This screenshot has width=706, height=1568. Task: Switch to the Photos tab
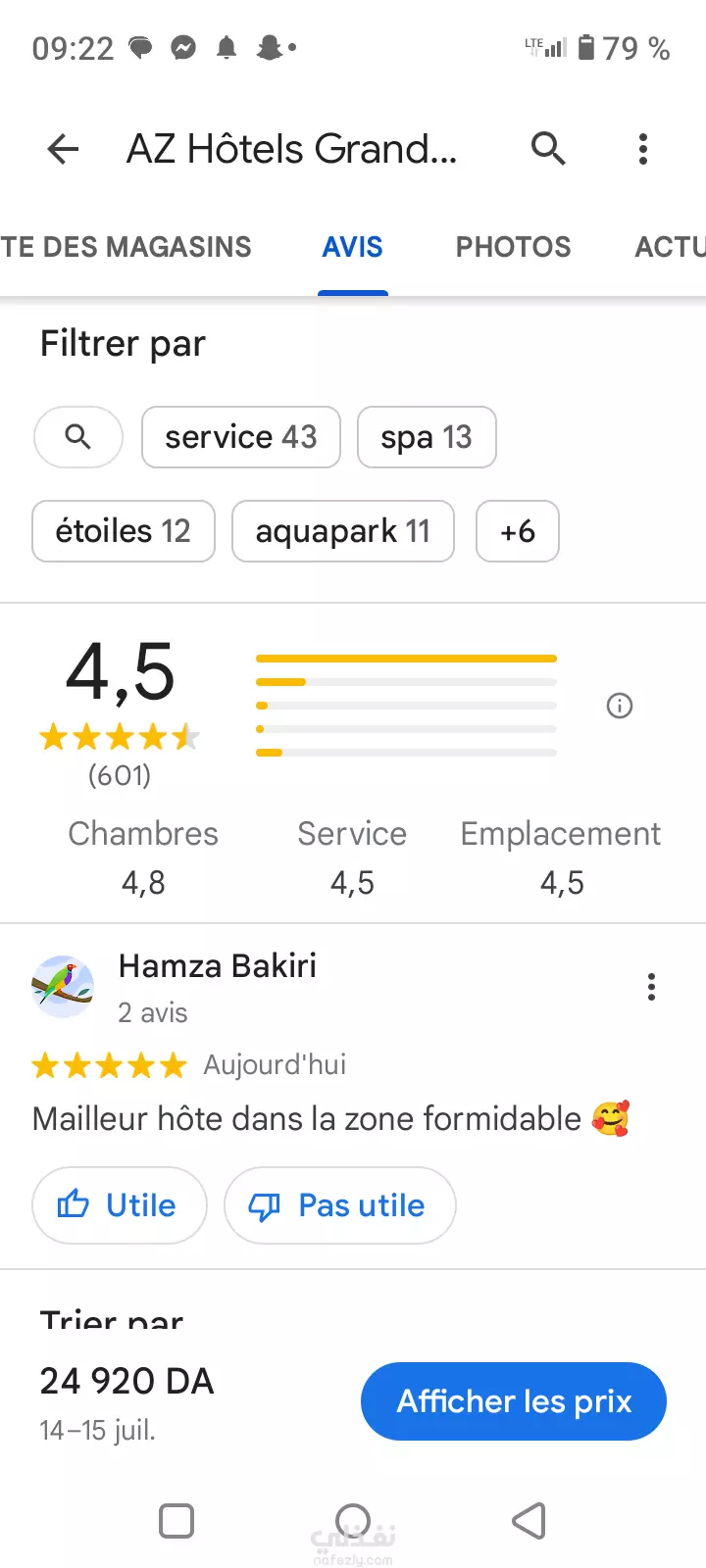pos(513,247)
